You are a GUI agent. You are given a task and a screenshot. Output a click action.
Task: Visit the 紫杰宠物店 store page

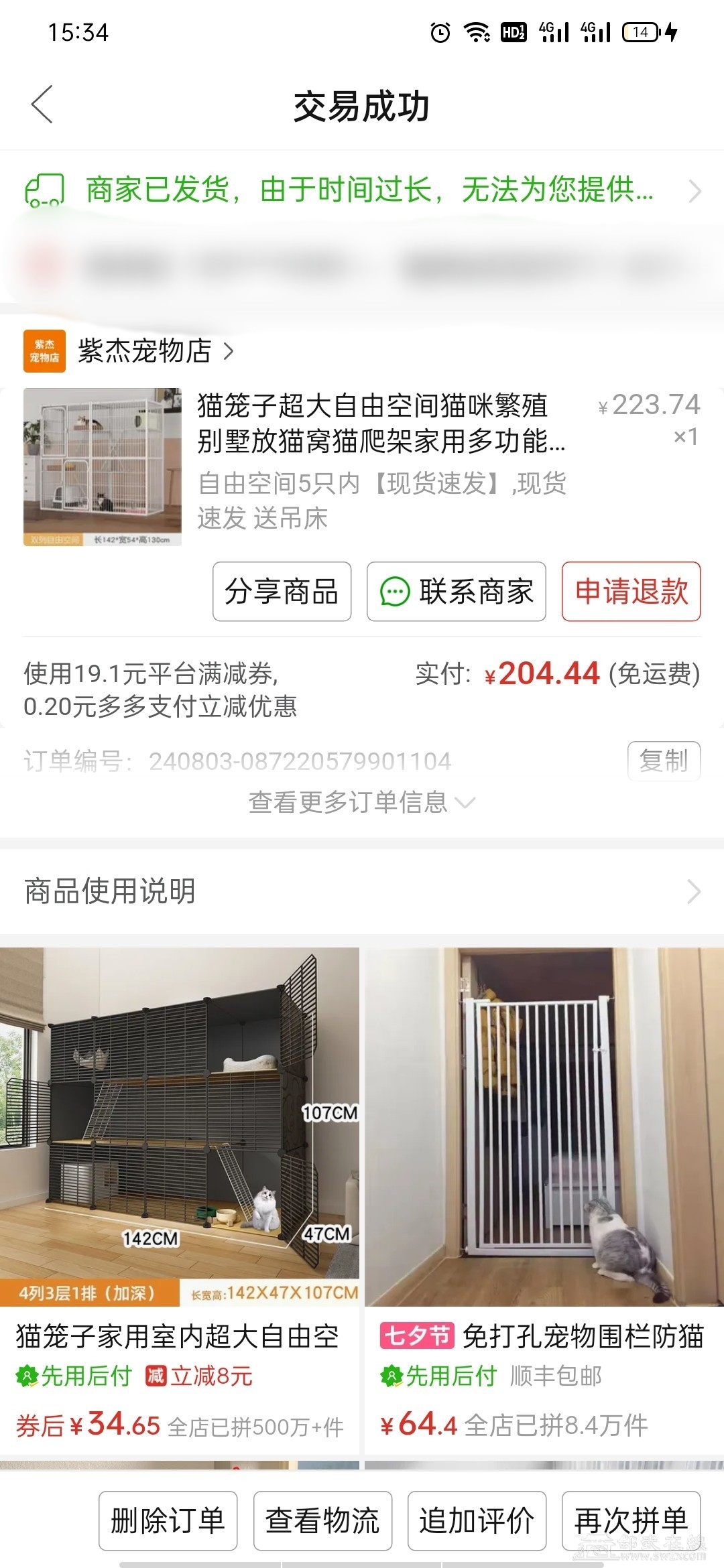pos(144,351)
